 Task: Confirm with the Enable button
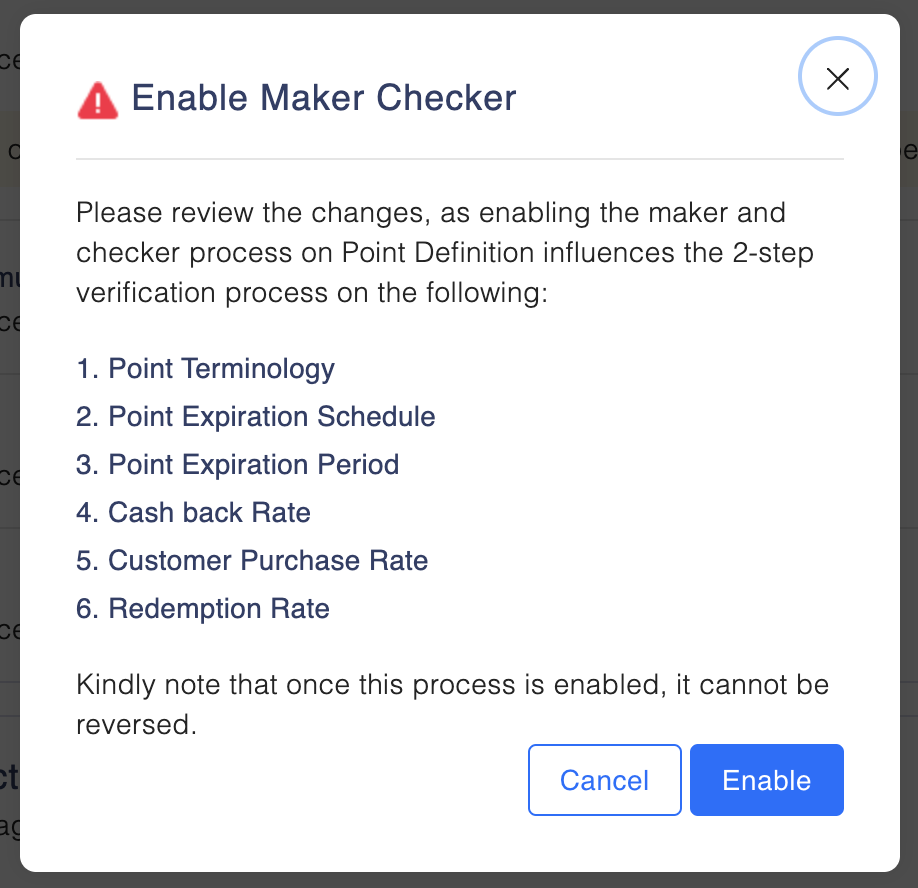tap(766, 780)
